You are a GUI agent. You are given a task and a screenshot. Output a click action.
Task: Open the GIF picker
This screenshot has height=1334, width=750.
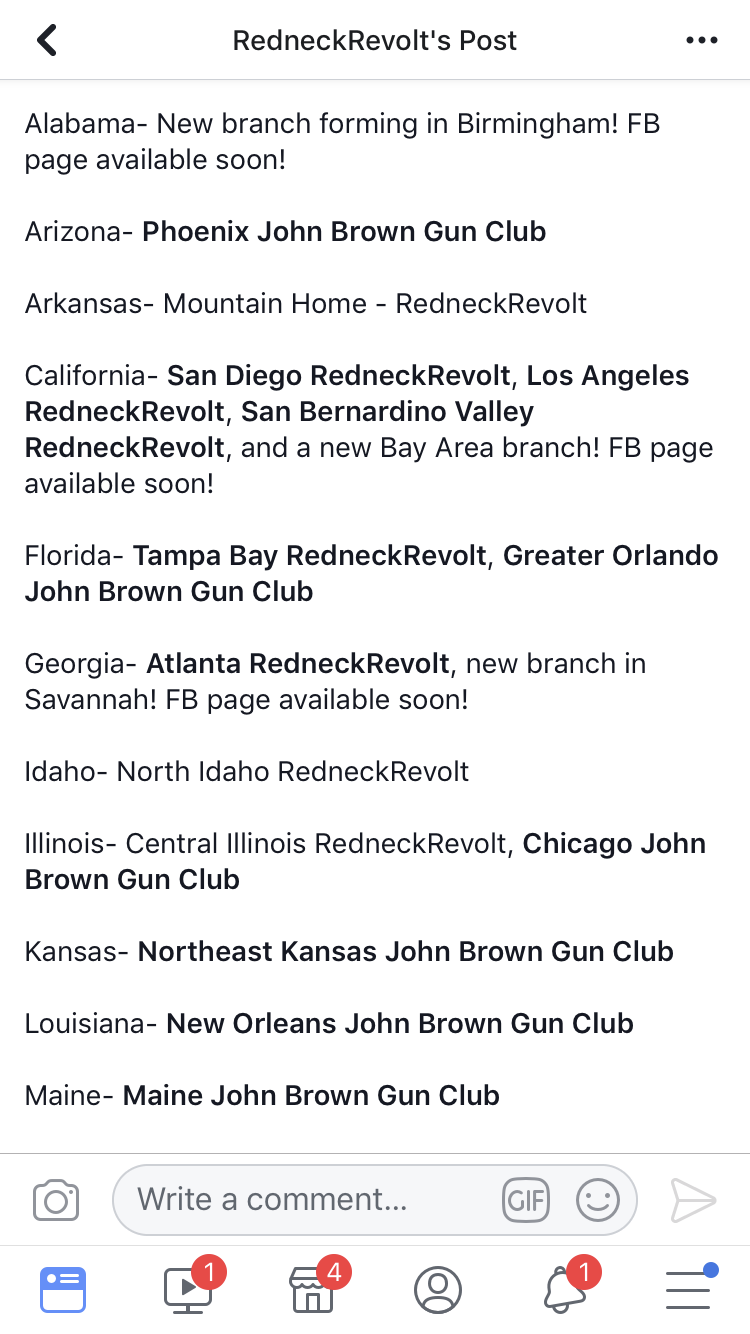tap(526, 1200)
